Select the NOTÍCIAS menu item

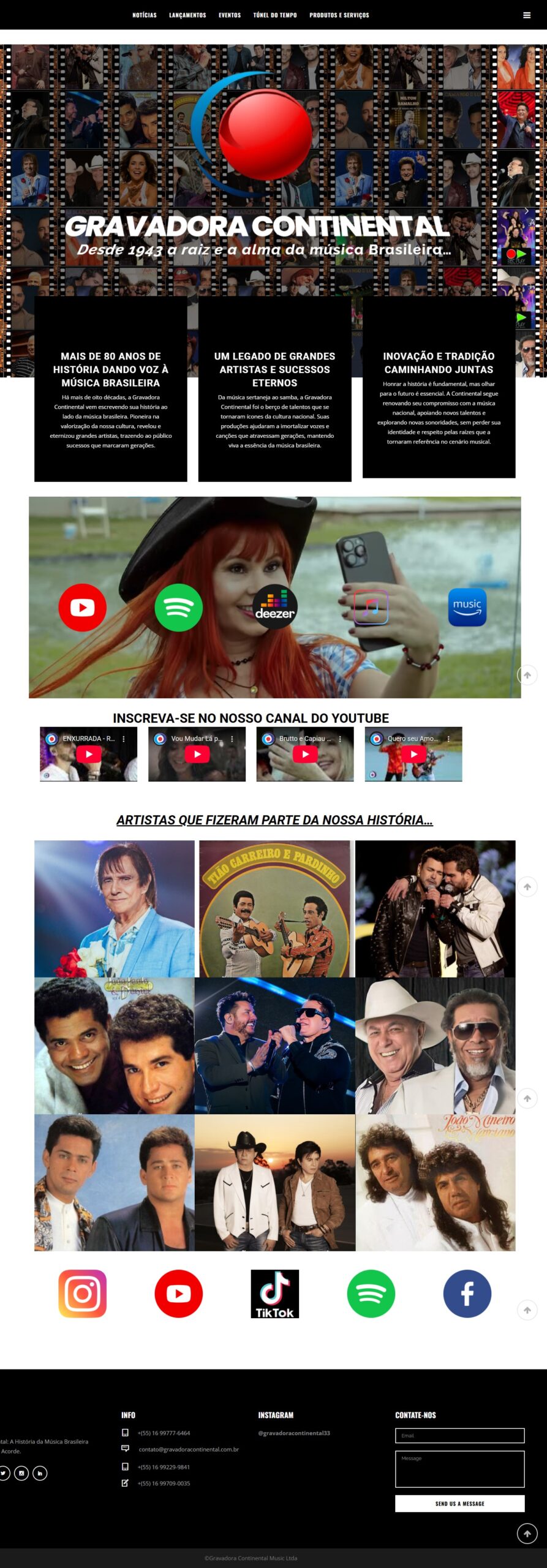[144, 15]
